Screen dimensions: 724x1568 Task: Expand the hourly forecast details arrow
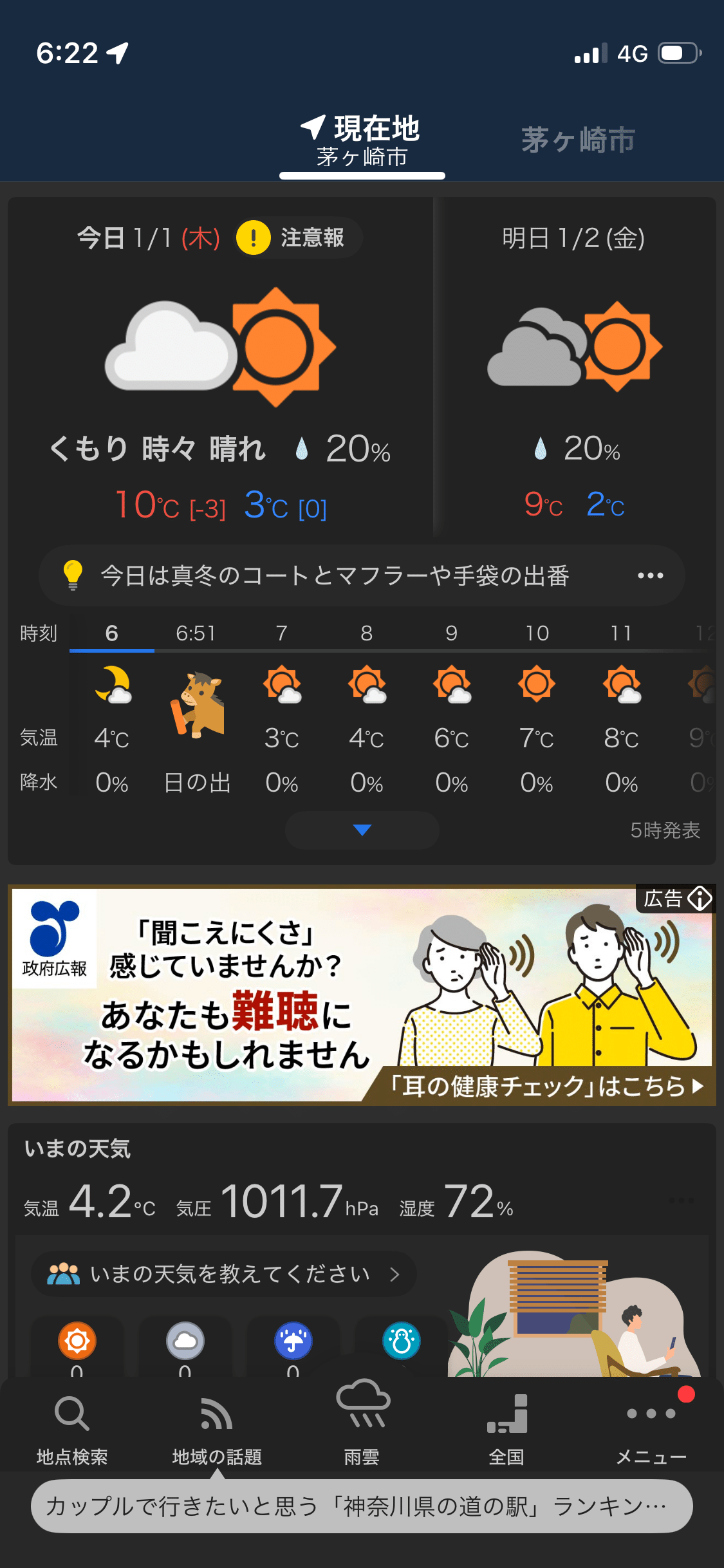click(362, 830)
